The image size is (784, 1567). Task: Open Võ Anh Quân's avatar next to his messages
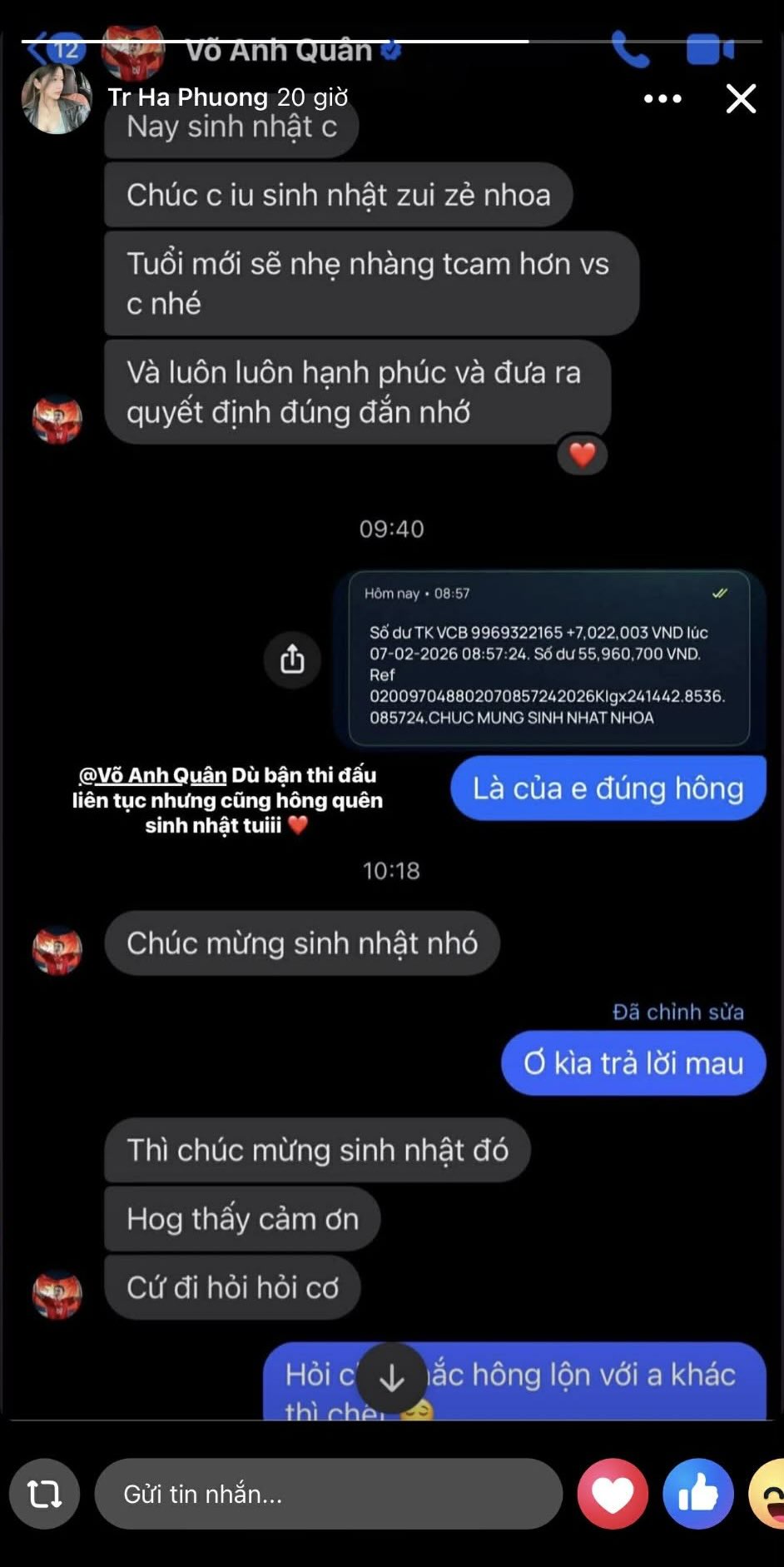pos(56,949)
